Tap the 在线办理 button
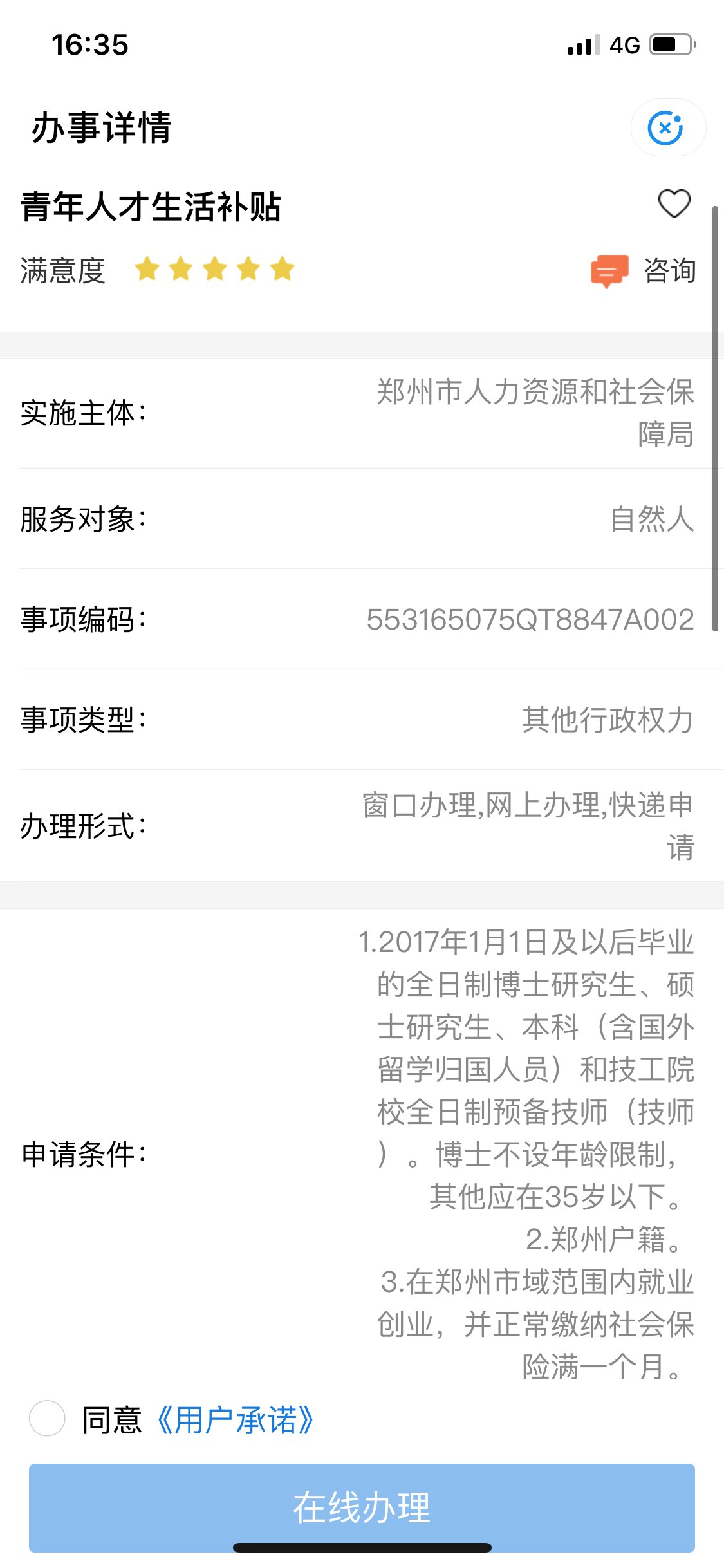724x1568 pixels. point(362,1507)
